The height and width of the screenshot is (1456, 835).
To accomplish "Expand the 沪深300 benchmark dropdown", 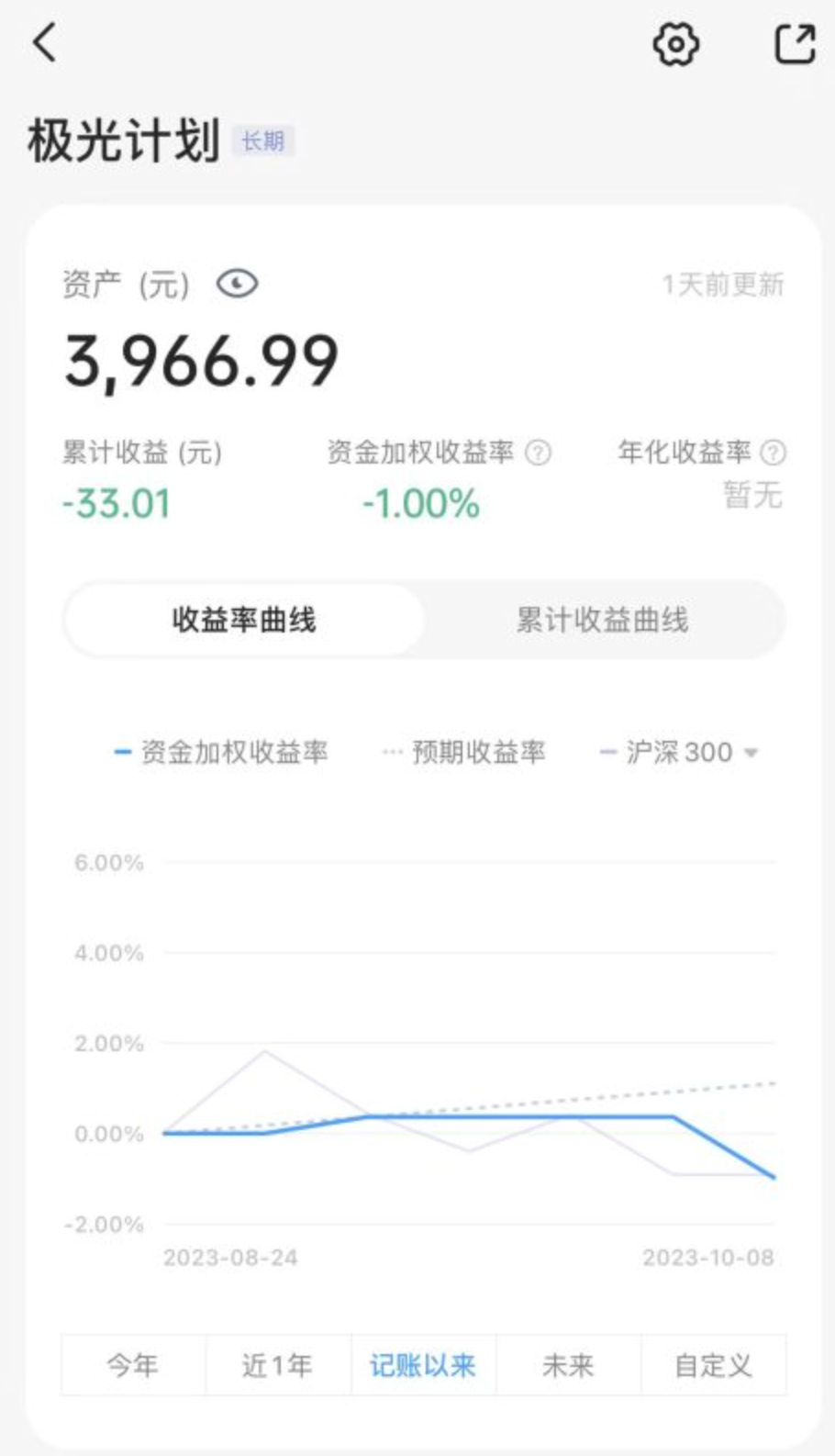I will (x=681, y=753).
